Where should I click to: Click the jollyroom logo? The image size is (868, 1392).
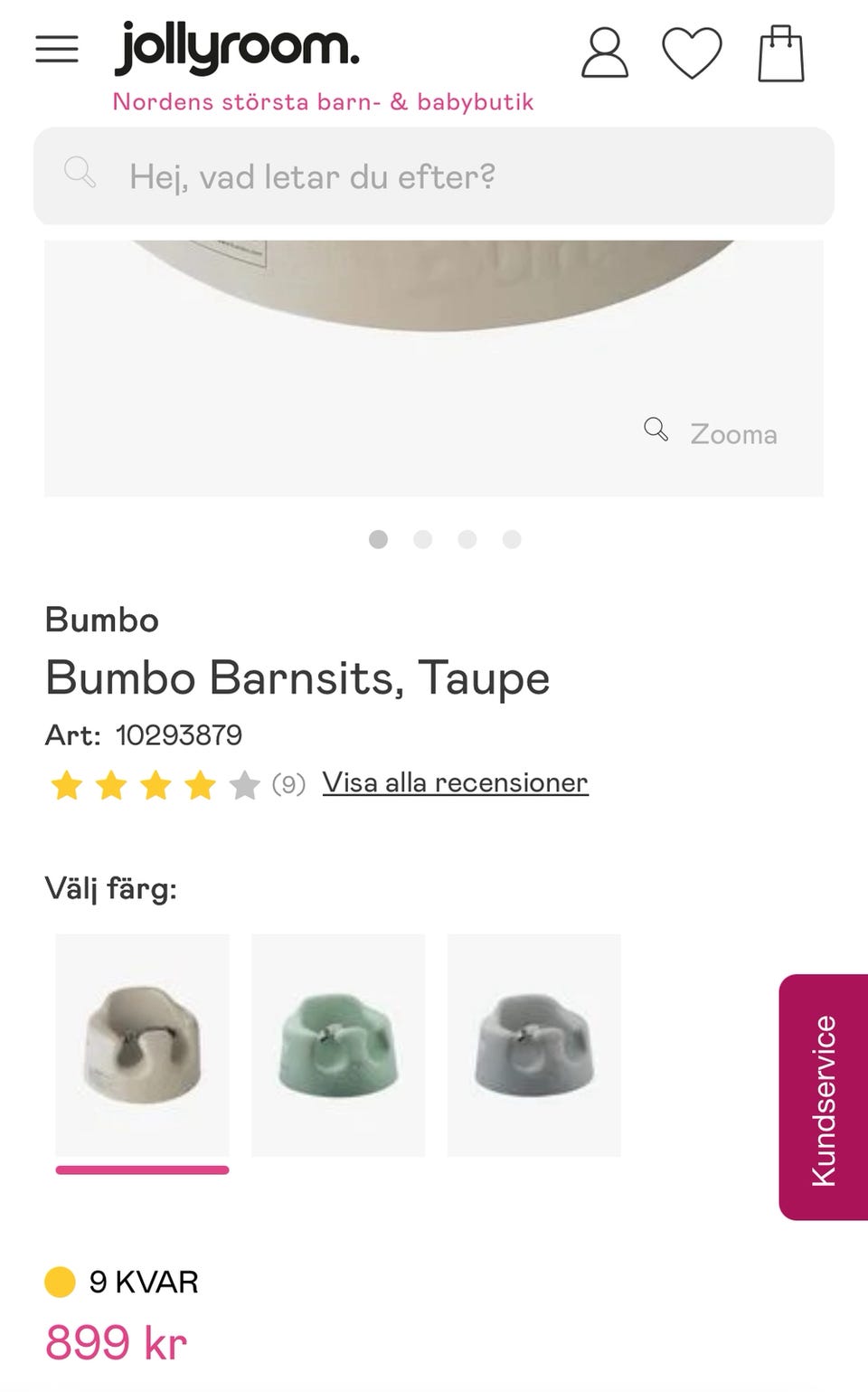click(237, 50)
